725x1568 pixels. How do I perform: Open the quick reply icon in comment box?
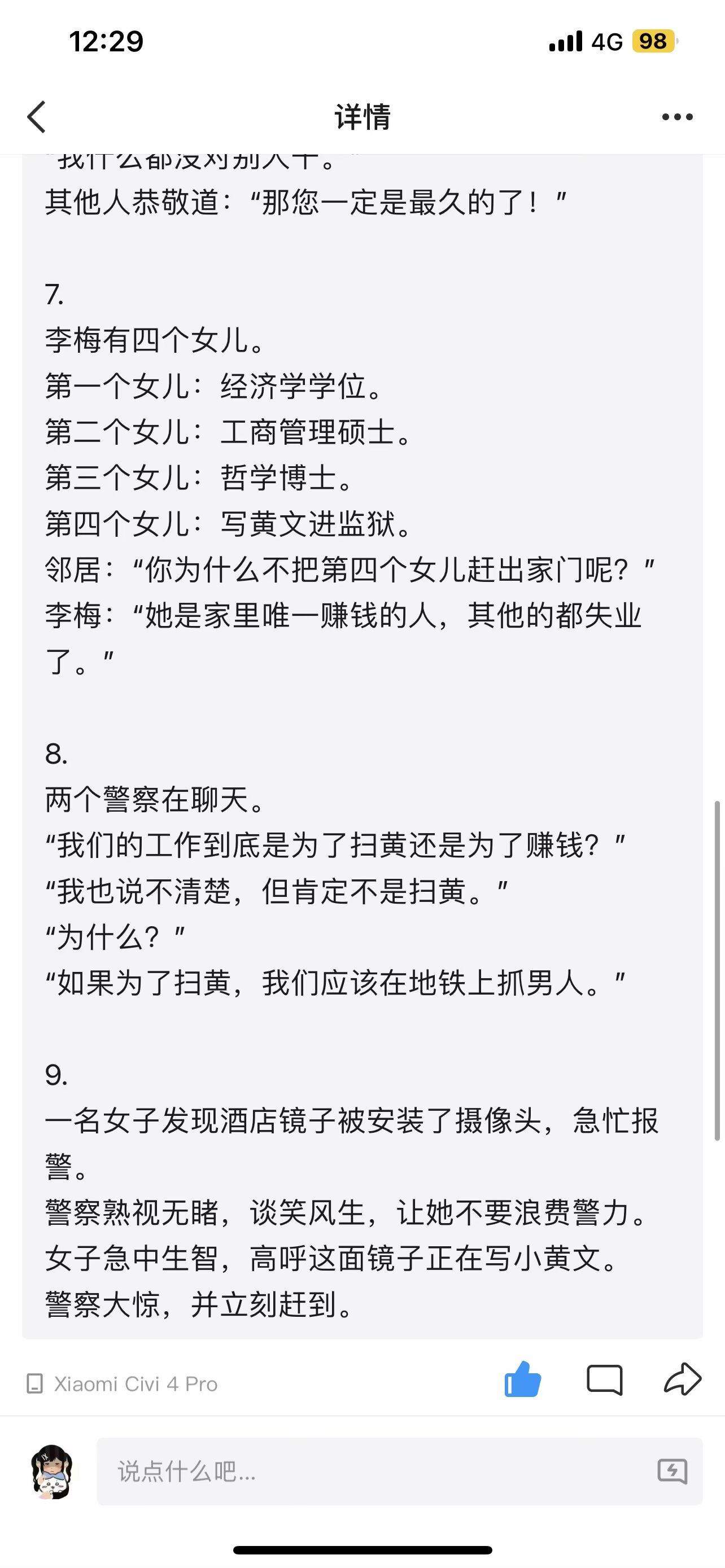coord(672,1472)
